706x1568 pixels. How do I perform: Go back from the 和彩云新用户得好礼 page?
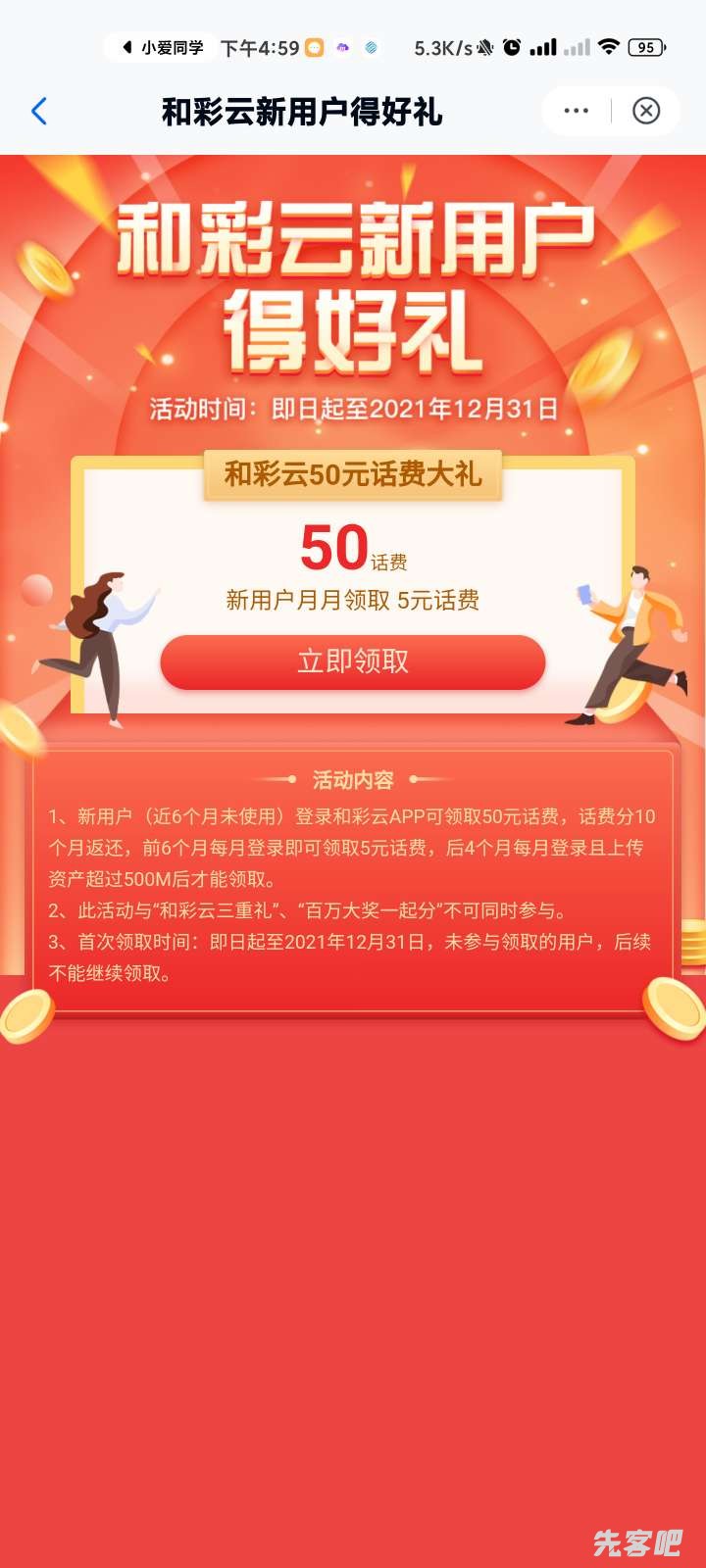pyautogui.click(x=39, y=112)
